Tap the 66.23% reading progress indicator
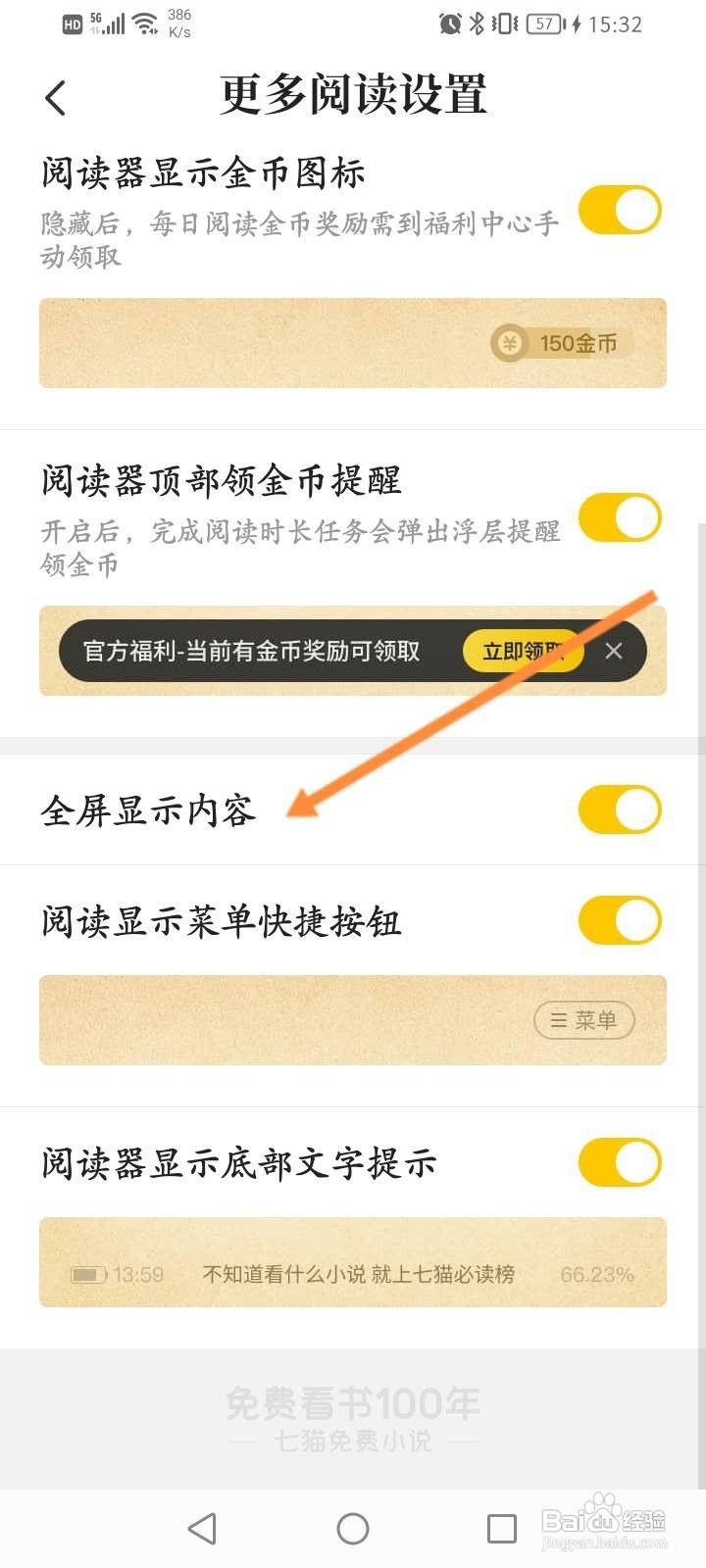706x1568 pixels. tap(598, 1274)
